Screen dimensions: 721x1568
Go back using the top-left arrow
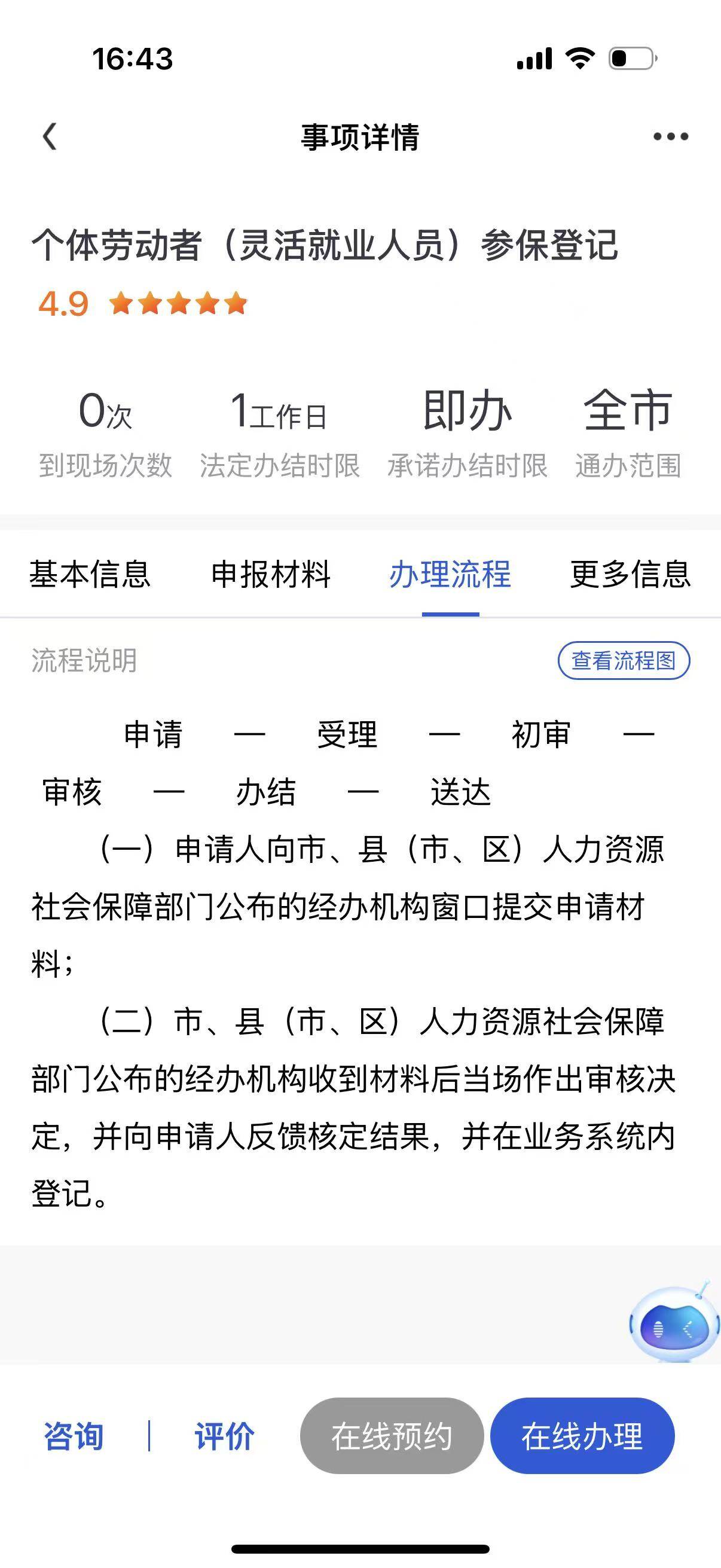point(50,136)
